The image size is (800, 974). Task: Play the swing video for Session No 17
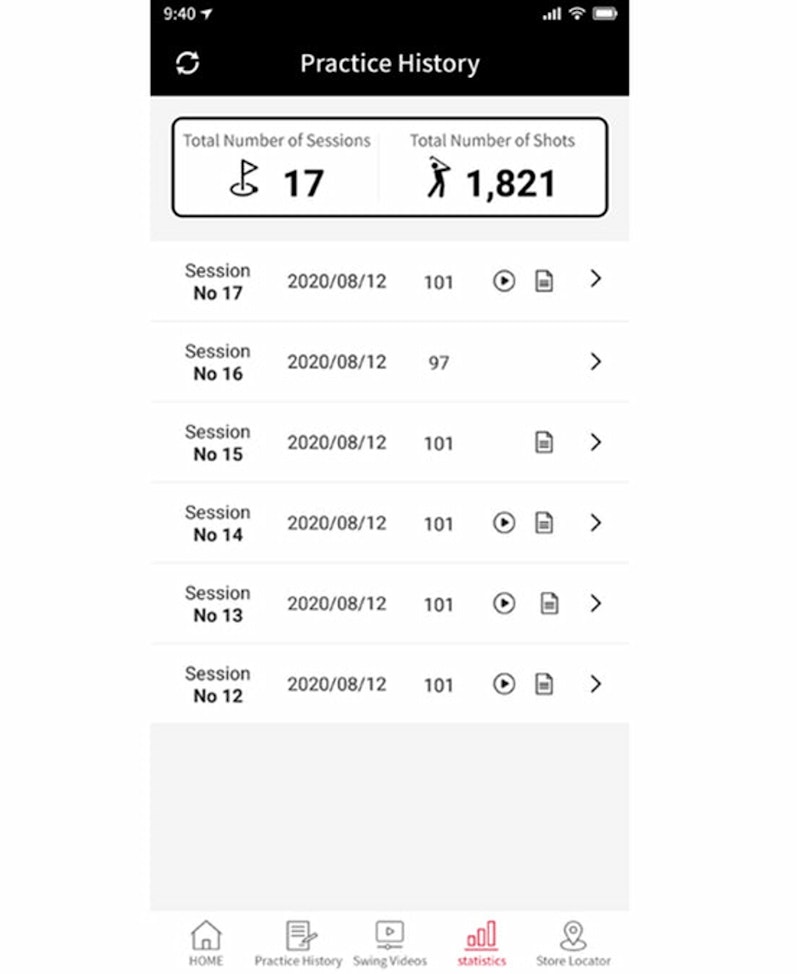[504, 281]
